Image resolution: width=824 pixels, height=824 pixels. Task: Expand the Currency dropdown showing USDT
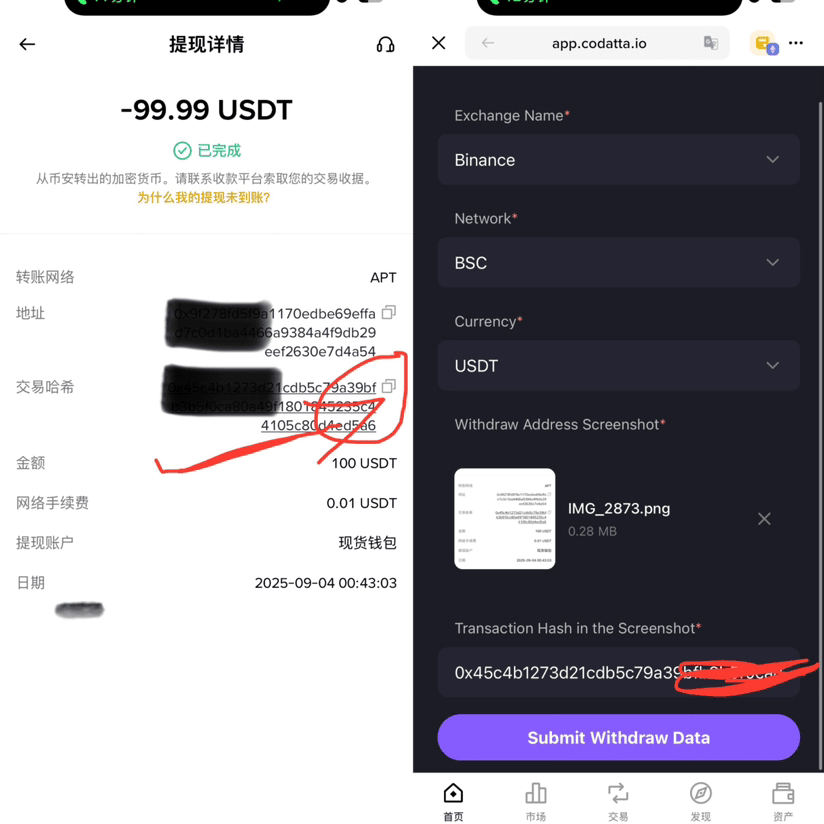click(618, 366)
